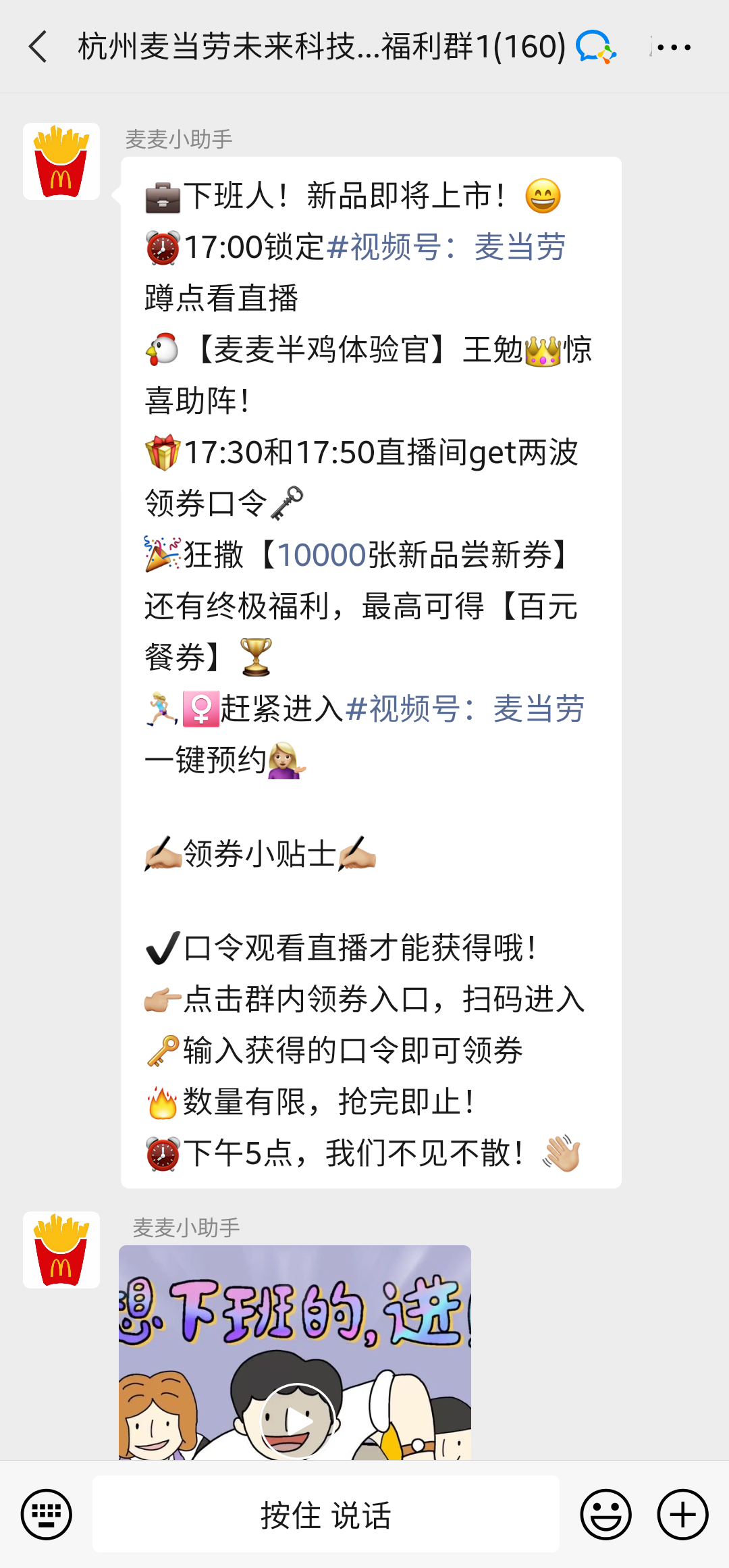The width and height of the screenshot is (729, 1568).
Task: Tap 麦麦小助手 avatar beside the text message
Action: click(x=61, y=161)
